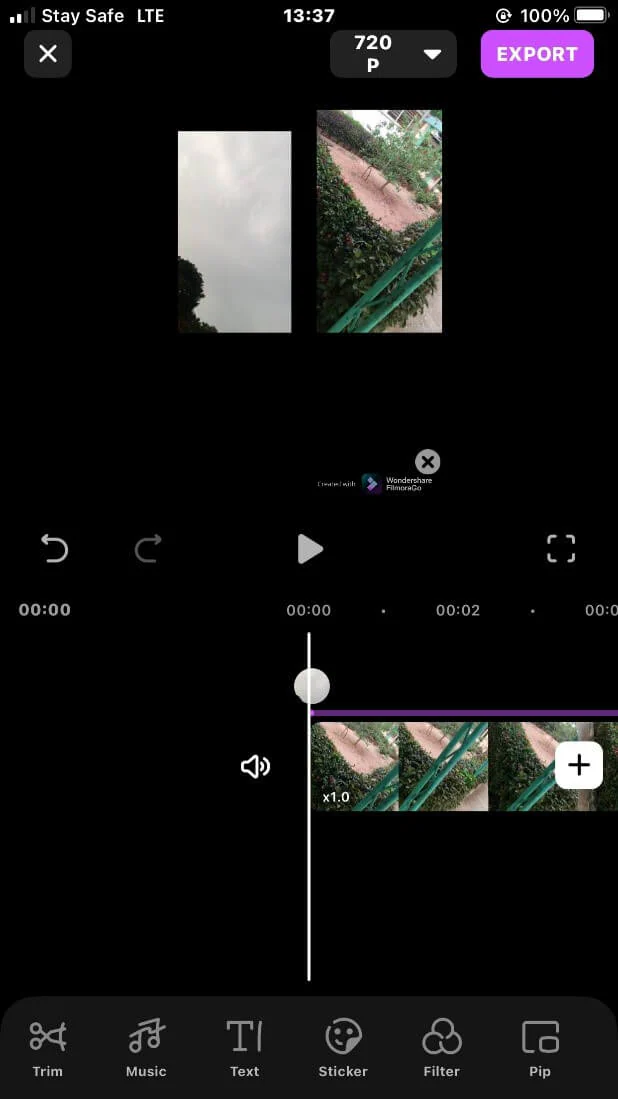Remove the FilmoraGo watermark
618x1099 pixels.
tap(427, 462)
